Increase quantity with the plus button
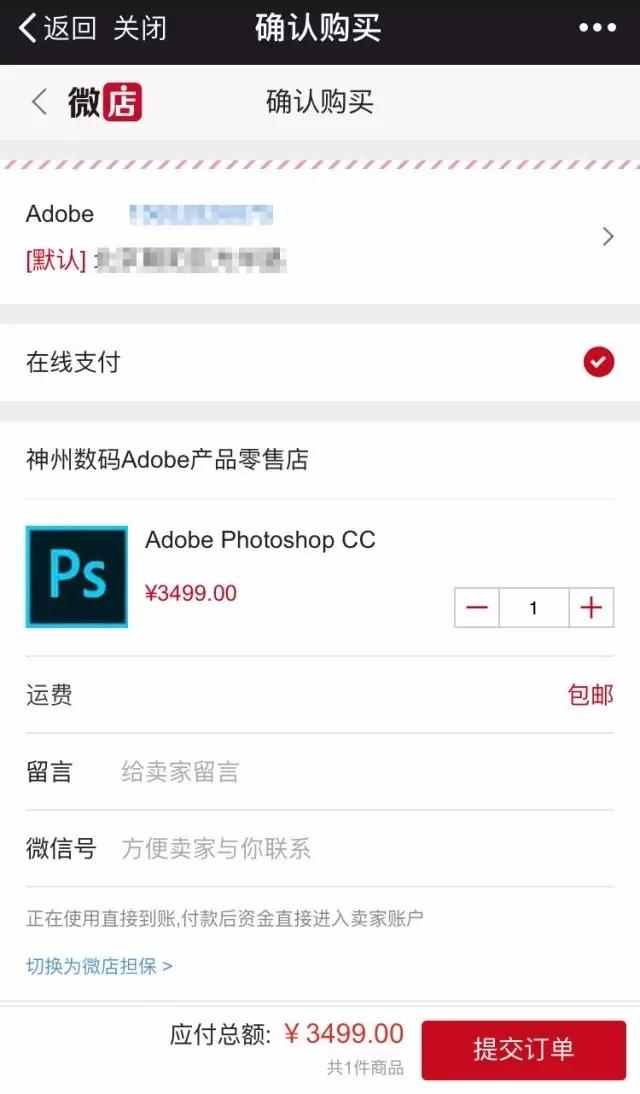The image size is (640, 1094). [x=591, y=608]
